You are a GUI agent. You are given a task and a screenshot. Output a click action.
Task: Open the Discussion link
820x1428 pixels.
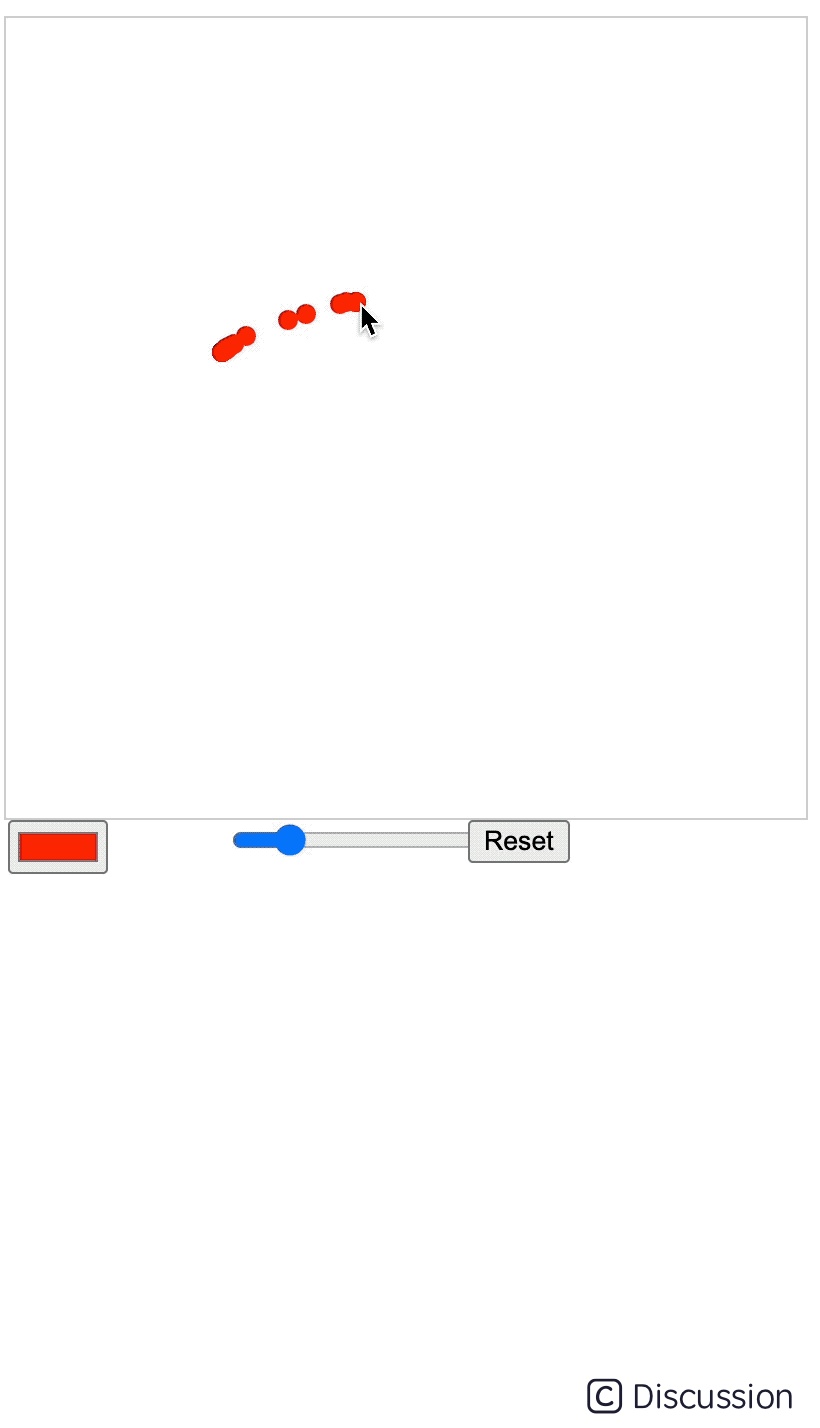[x=690, y=1395]
